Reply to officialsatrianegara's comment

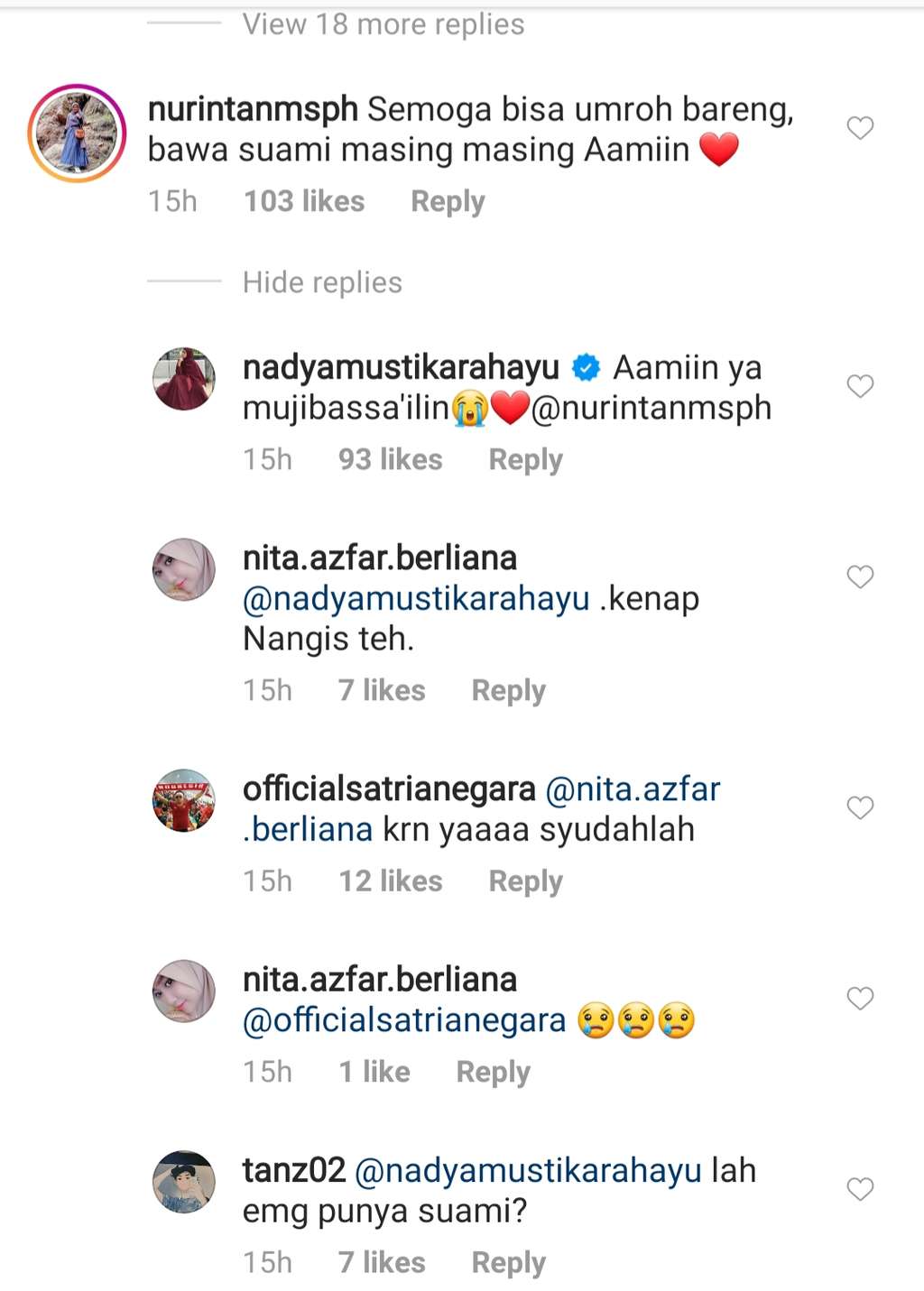(525, 881)
